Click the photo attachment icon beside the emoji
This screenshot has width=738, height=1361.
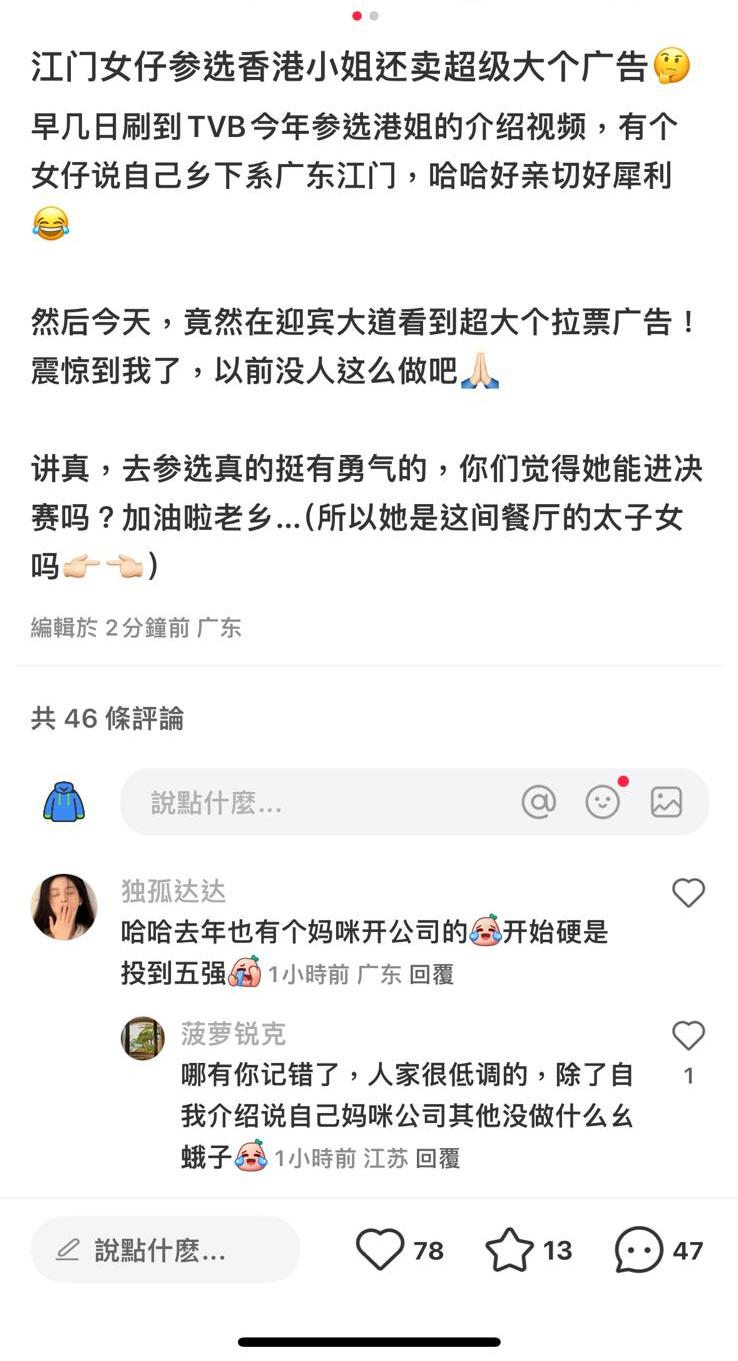click(x=667, y=800)
